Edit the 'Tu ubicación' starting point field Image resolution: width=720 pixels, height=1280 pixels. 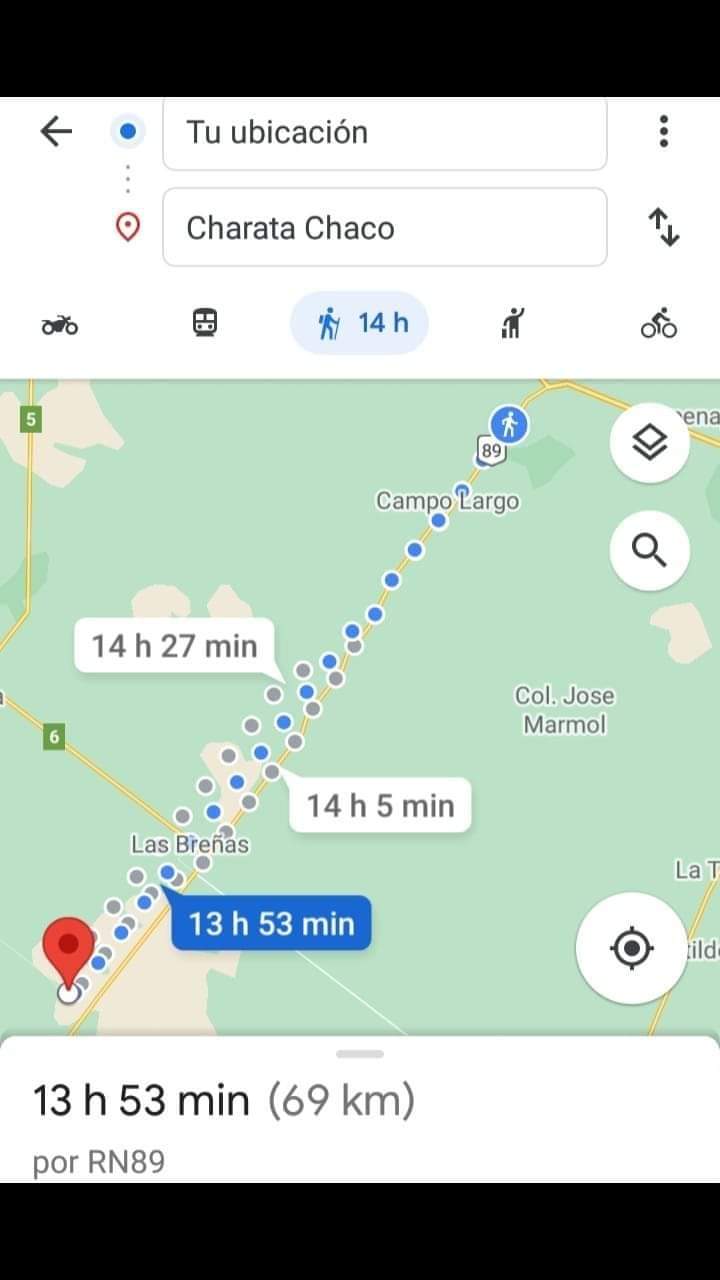385,133
